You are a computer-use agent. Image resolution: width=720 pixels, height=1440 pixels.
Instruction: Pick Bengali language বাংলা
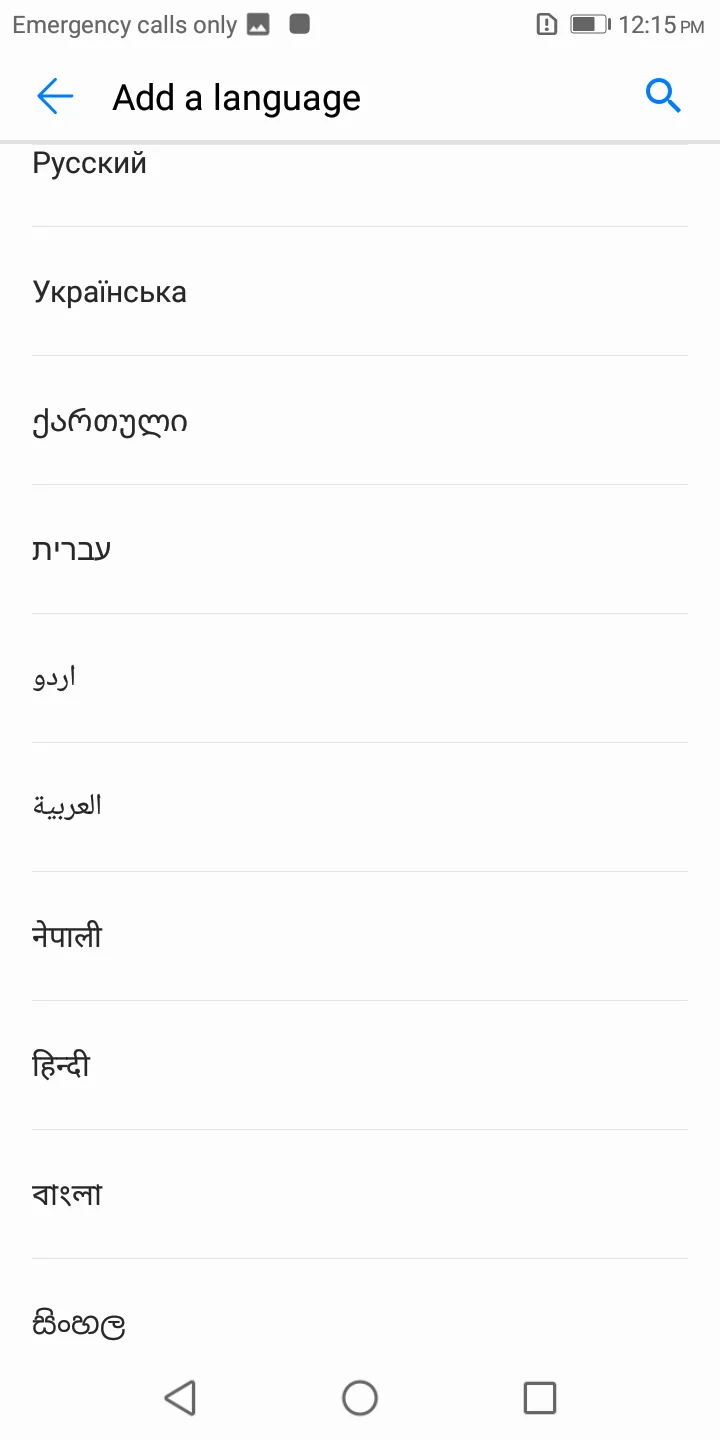click(360, 1194)
